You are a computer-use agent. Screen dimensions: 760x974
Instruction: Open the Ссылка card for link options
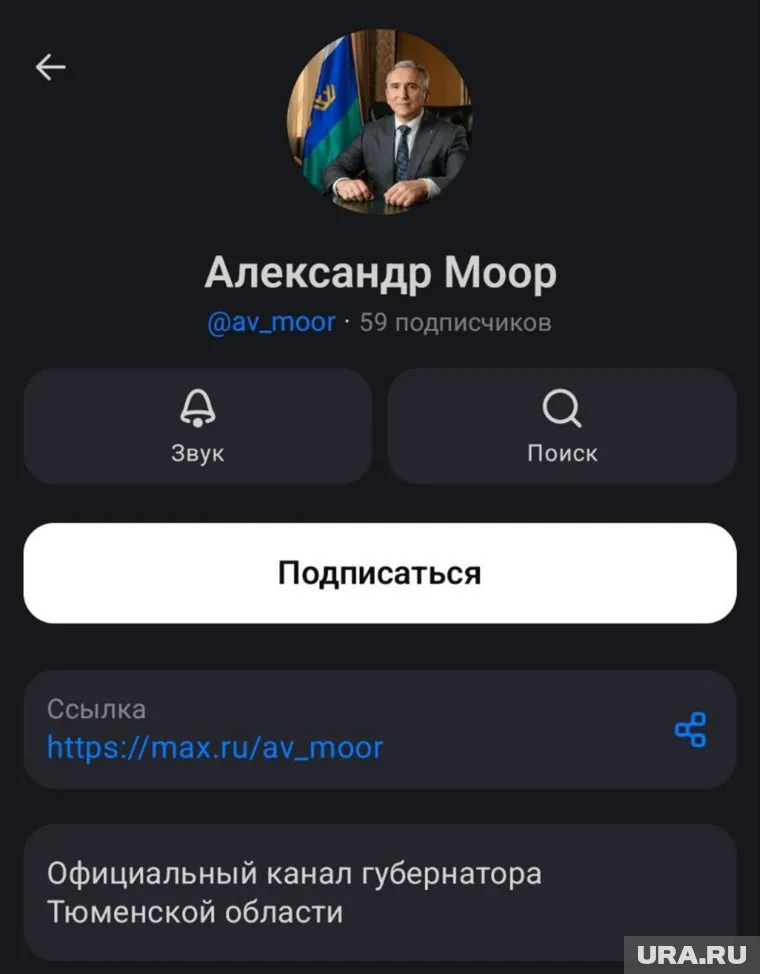click(350, 729)
